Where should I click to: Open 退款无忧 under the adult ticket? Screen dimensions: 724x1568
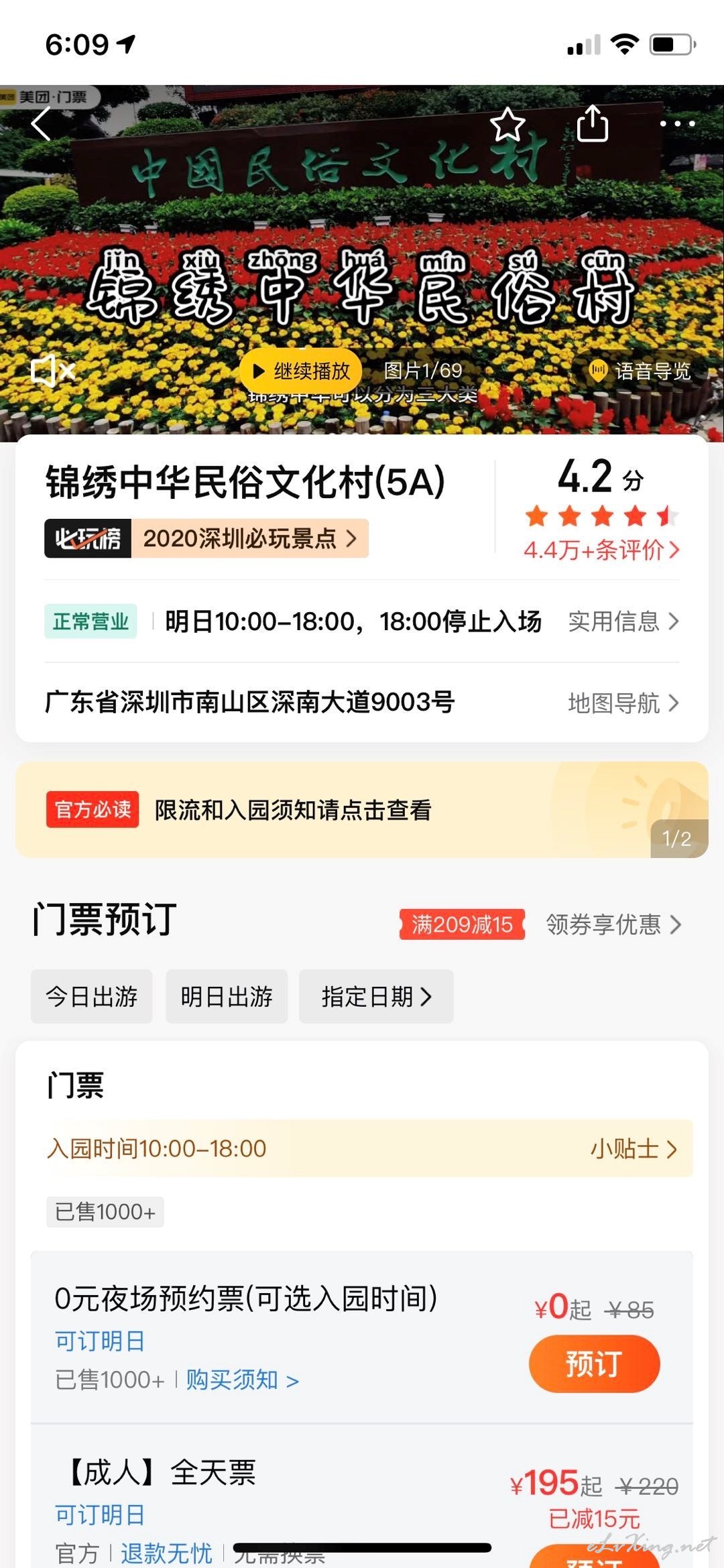tap(166, 1553)
